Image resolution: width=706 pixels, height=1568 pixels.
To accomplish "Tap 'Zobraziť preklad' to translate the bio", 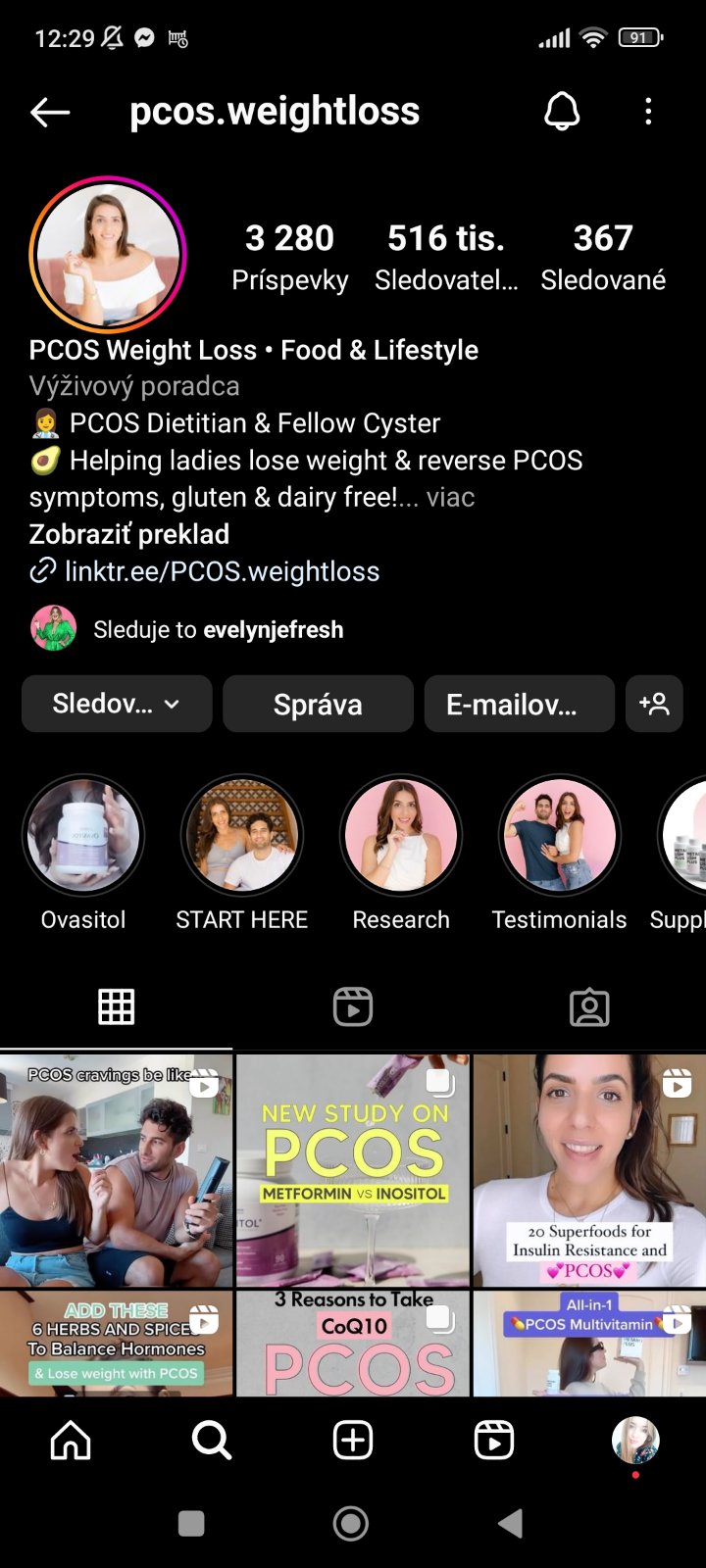I will click(129, 534).
